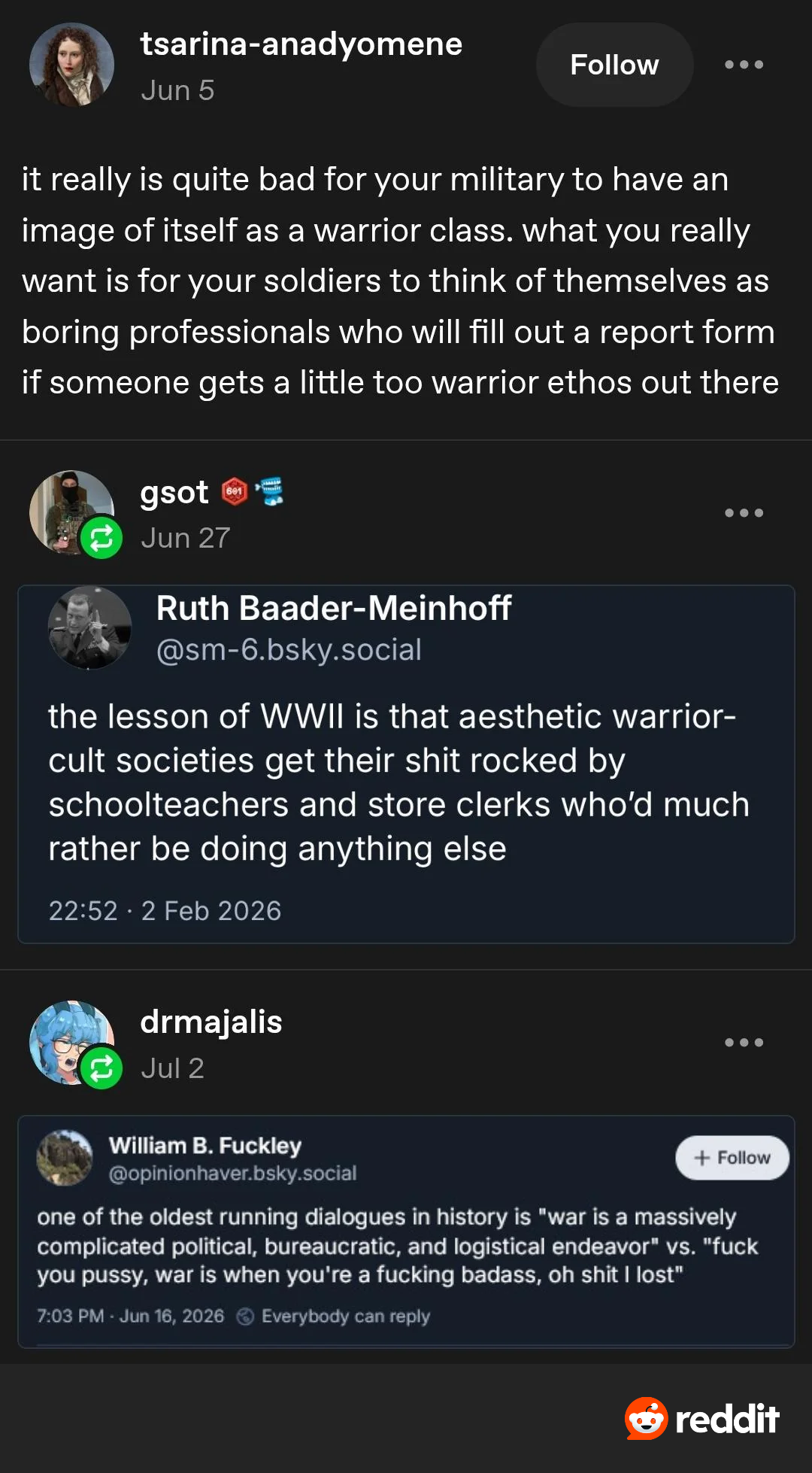The width and height of the screenshot is (812, 1473).
Task: Tap drmajalis's avatar picture
Action: 71,1043
